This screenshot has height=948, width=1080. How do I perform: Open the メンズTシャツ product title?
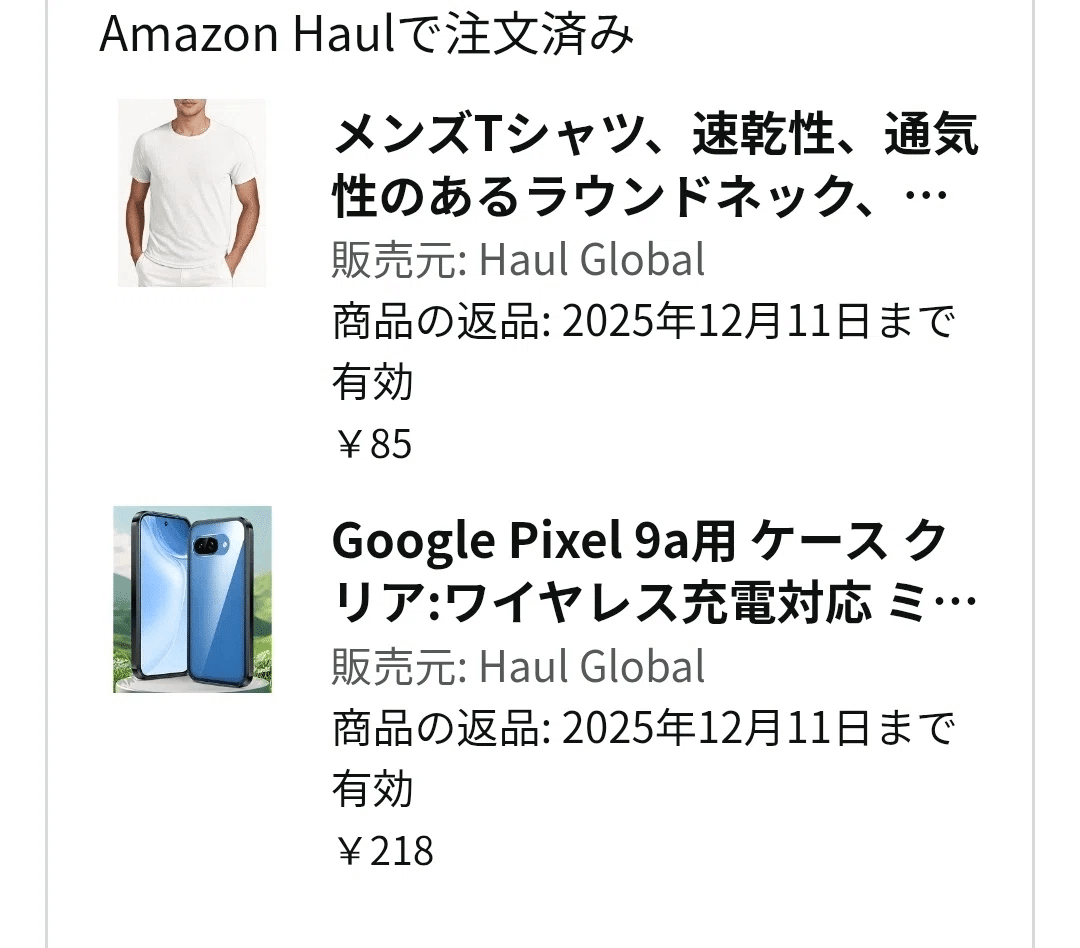click(x=655, y=166)
